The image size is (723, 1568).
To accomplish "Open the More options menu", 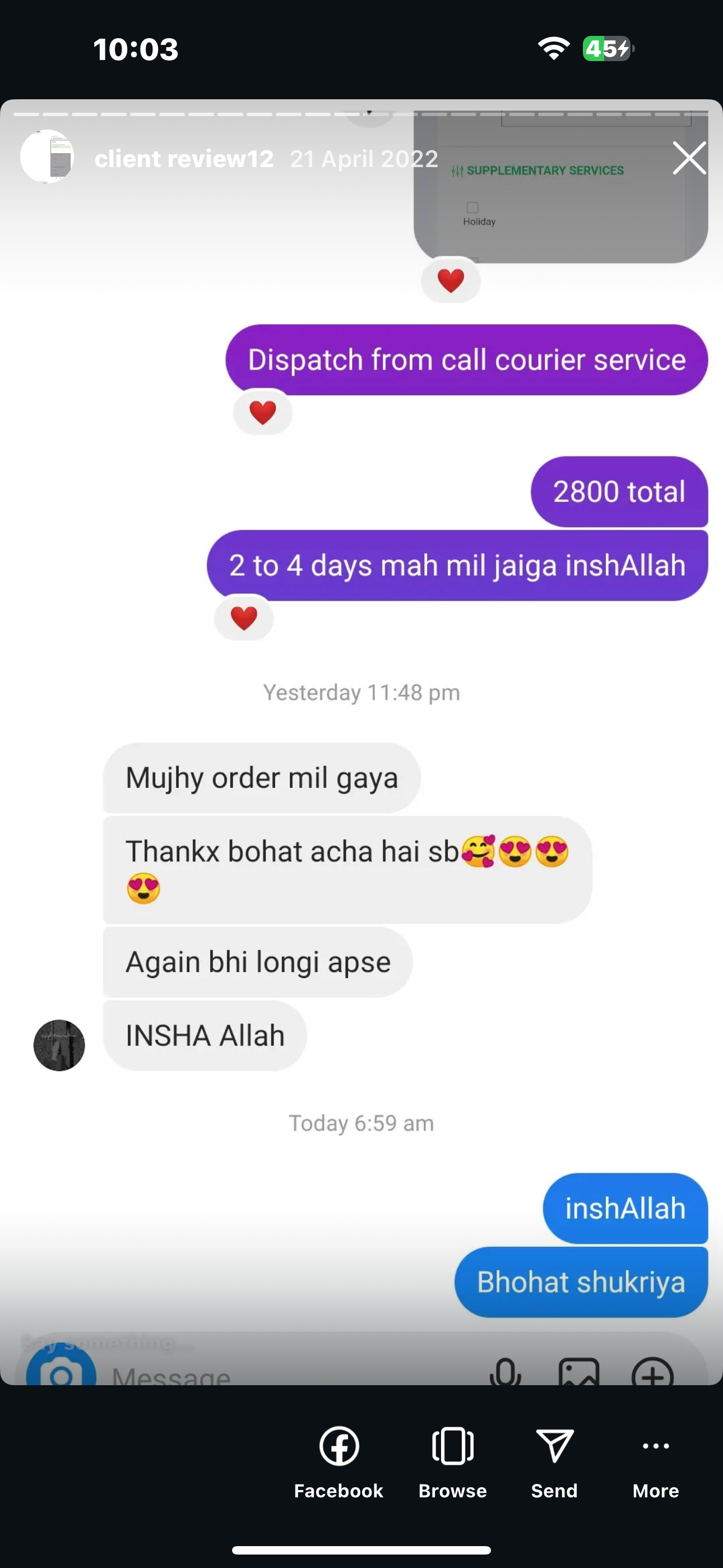I will click(x=655, y=1461).
